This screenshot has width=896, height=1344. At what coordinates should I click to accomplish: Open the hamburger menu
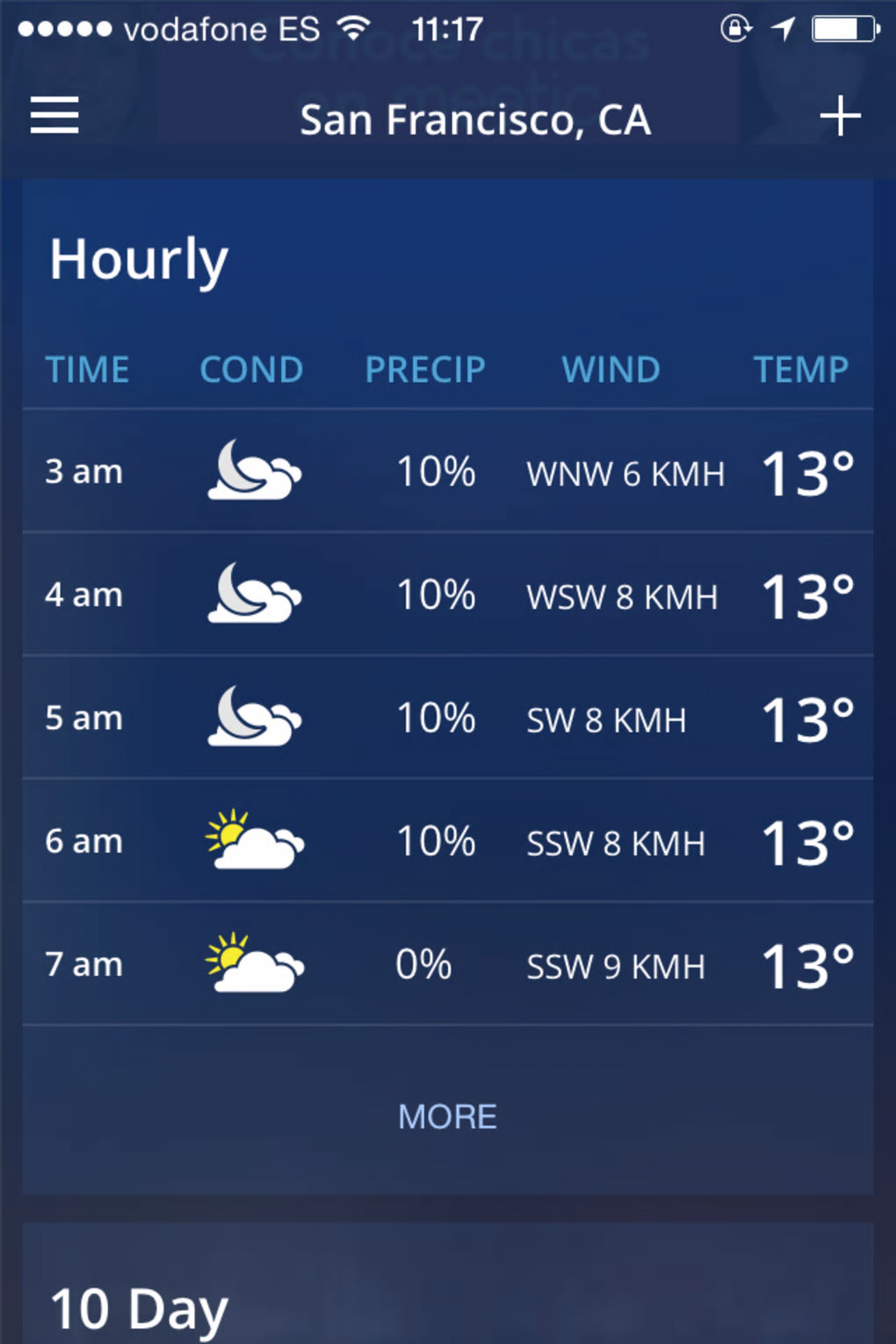pyautogui.click(x=54, y=116)
